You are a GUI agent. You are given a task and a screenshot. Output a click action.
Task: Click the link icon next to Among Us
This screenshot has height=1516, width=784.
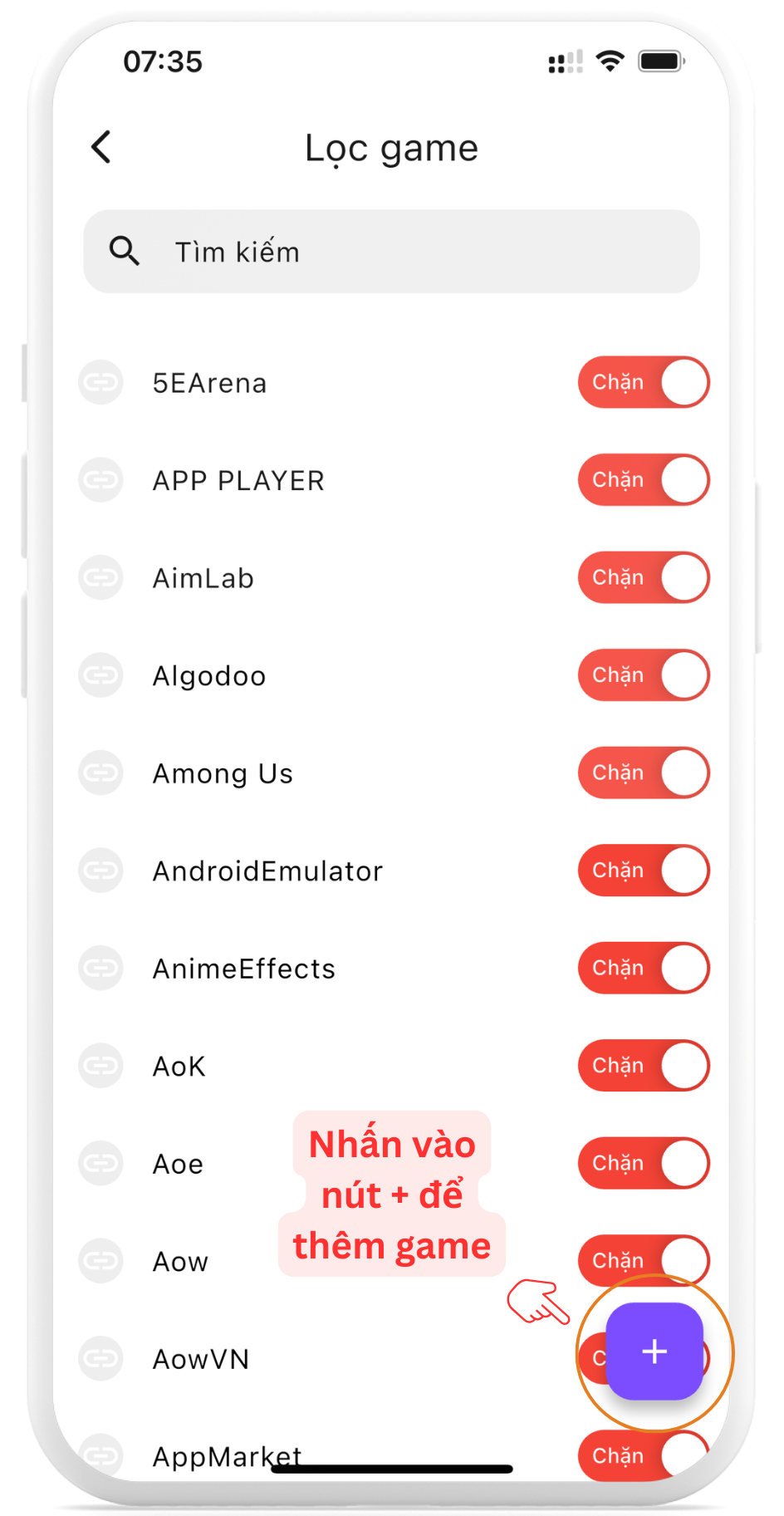point(100,773)
